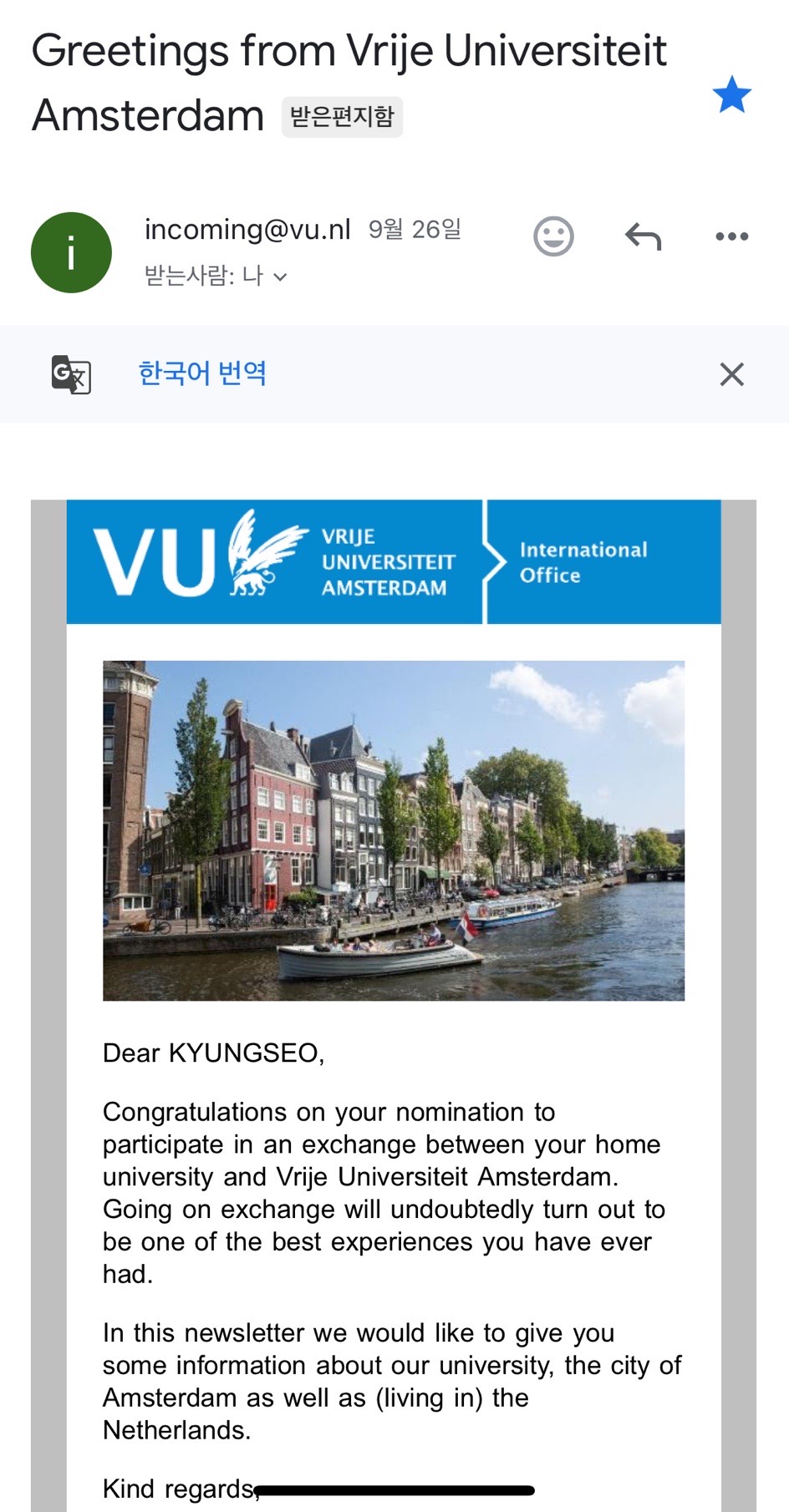The height and width of the screenshot is (1512, 789).
Task: Open the sender's green avatar
Action: (x=71, y=252)
